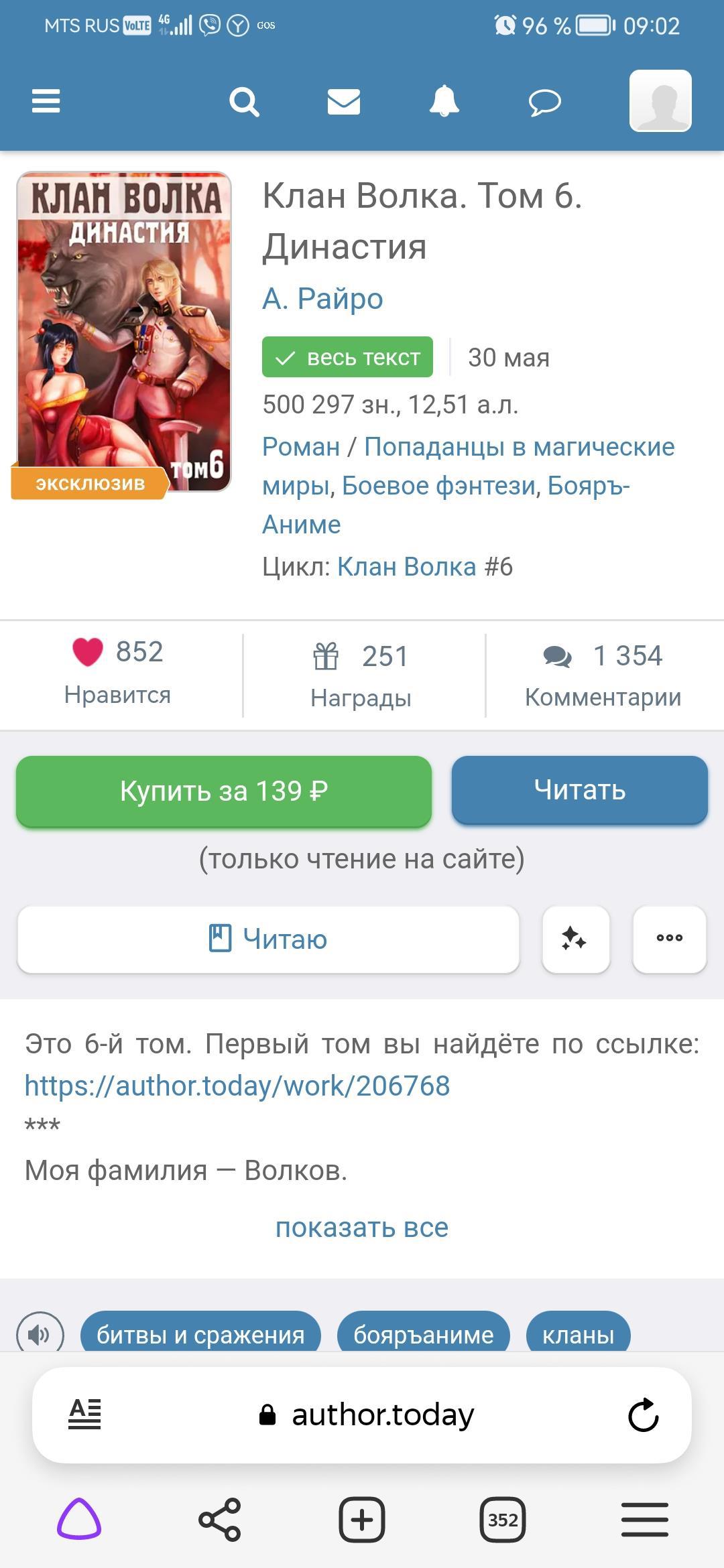This screenshot has width=724, height=1568.
Task: Expand description with показать все
Action: point(362,1228)
